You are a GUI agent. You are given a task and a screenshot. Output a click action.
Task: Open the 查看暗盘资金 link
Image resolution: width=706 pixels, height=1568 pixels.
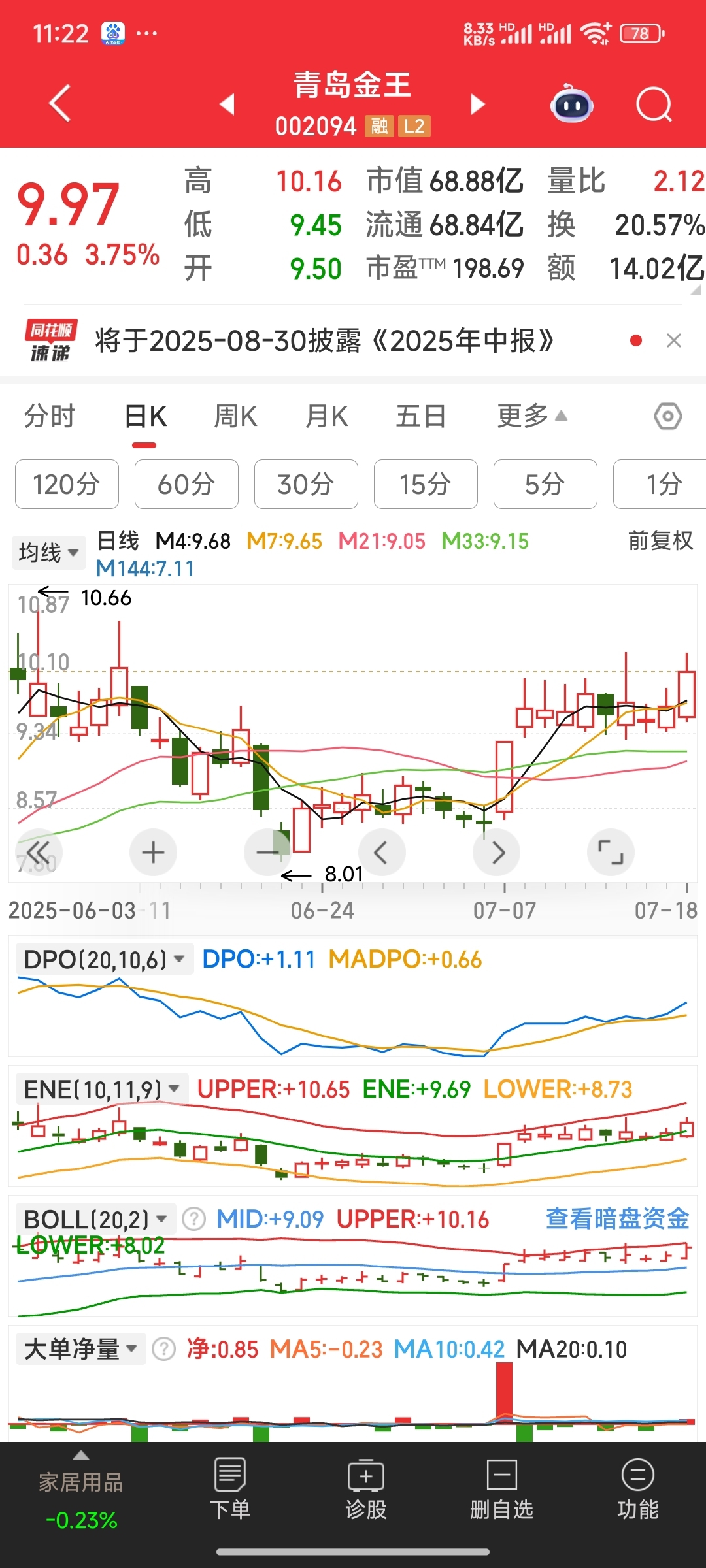click(x=617, y=1218)
